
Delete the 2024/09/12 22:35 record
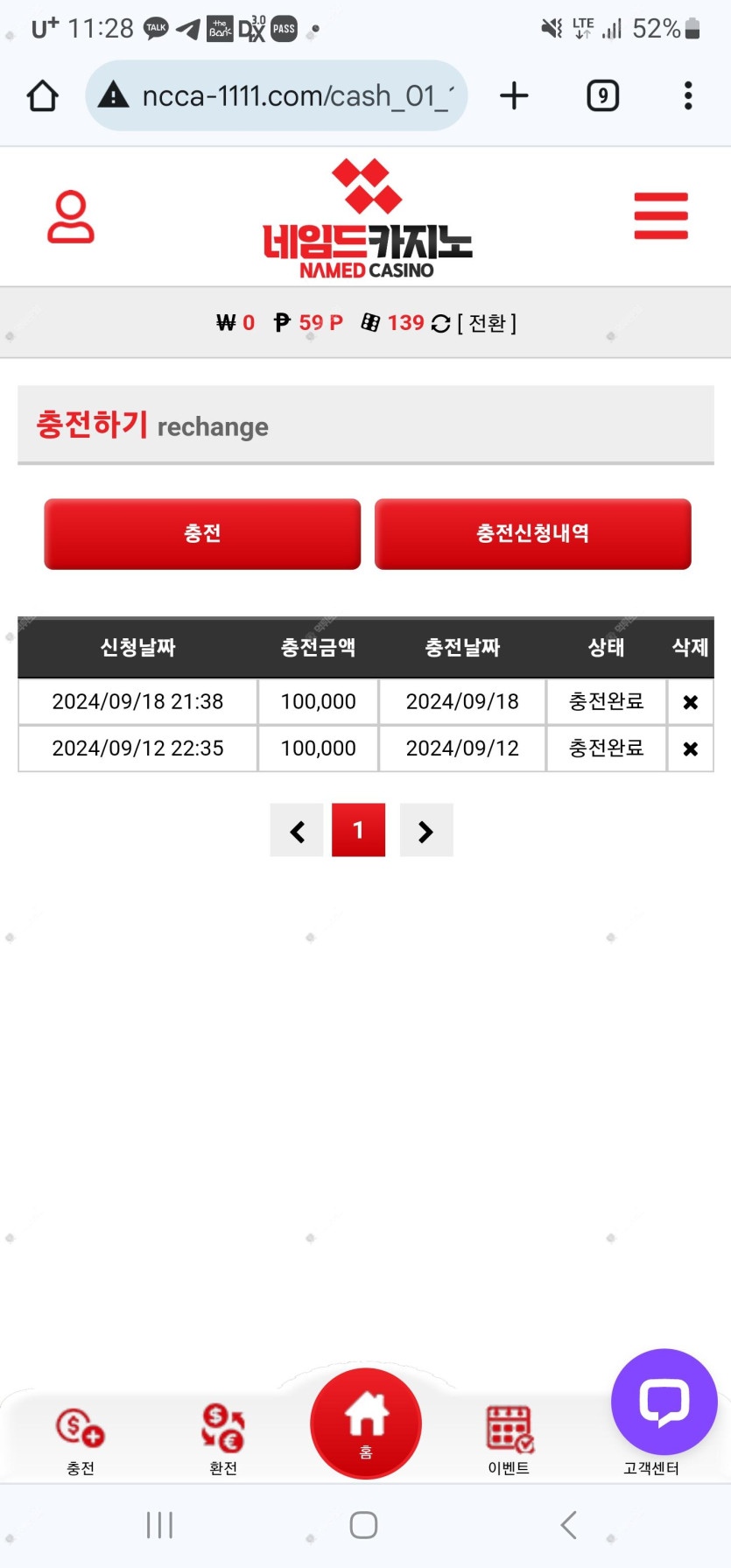tap(690, 749)
